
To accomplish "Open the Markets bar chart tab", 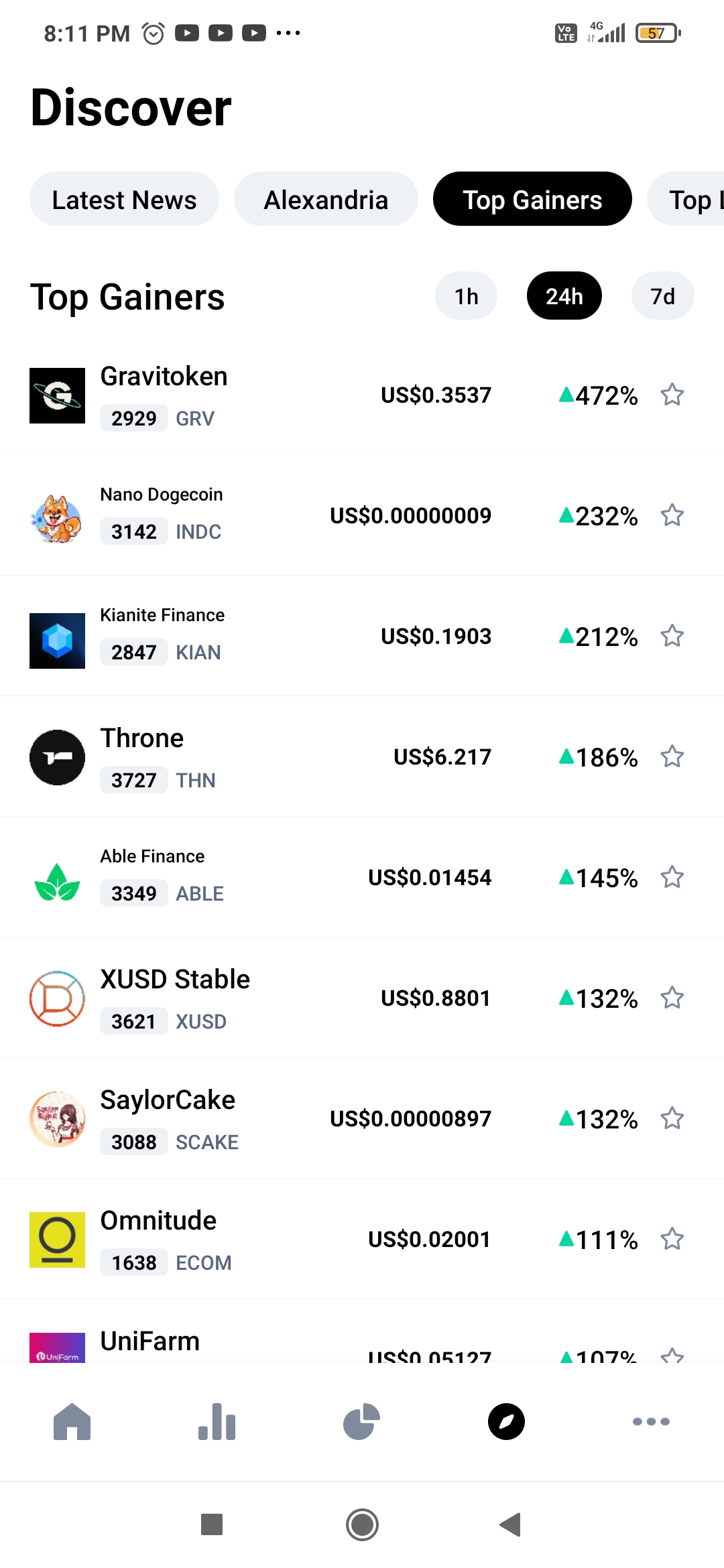I will [x=217, y=1421].
